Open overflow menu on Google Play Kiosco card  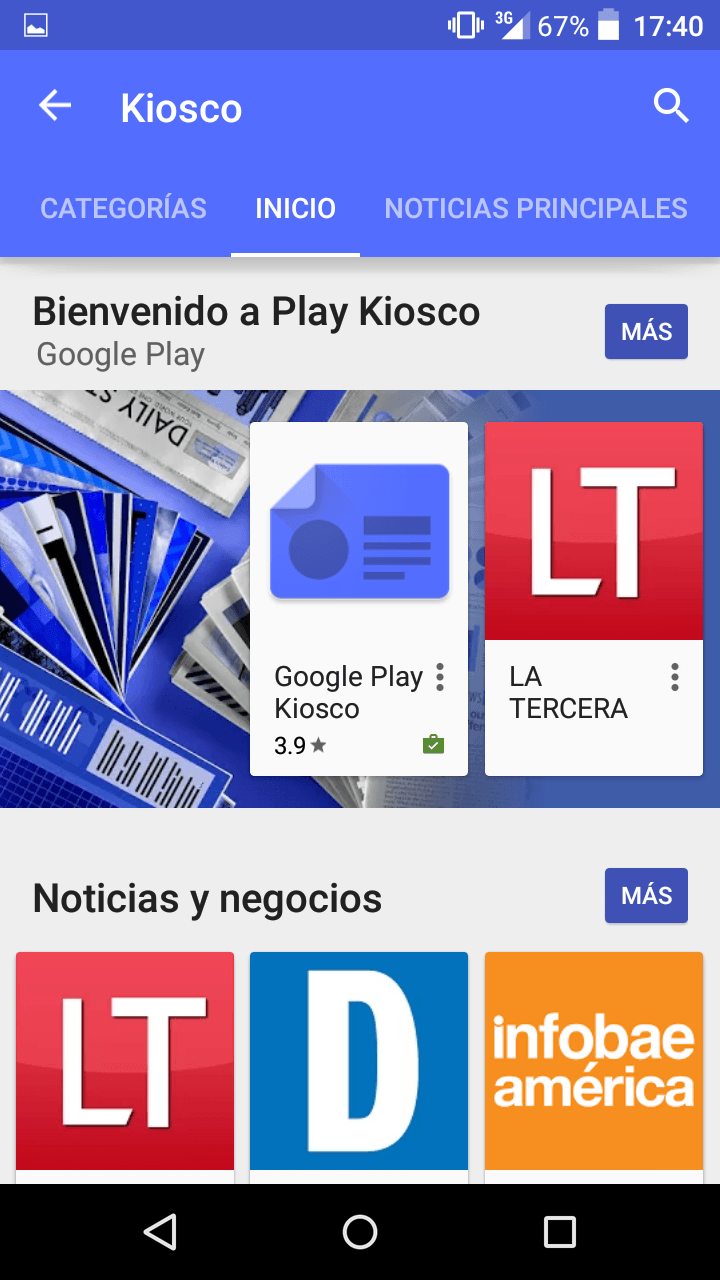click(440, 678)
